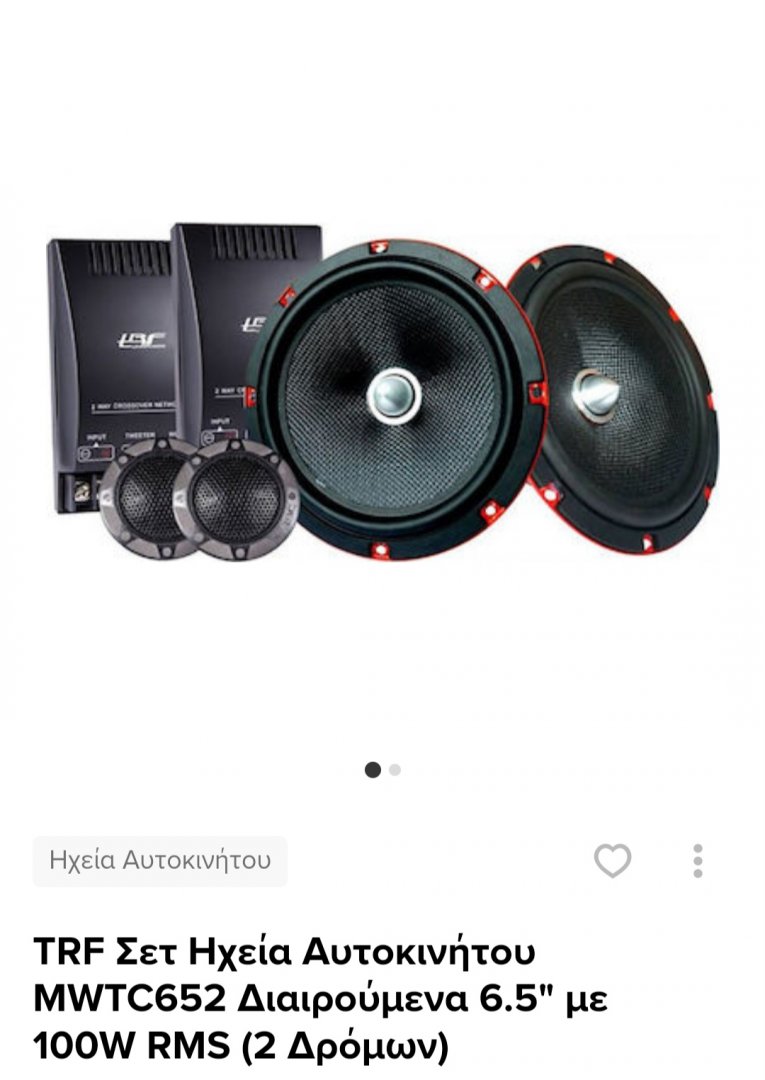Add product to favorites with heart icon

(x=612, y=860)
